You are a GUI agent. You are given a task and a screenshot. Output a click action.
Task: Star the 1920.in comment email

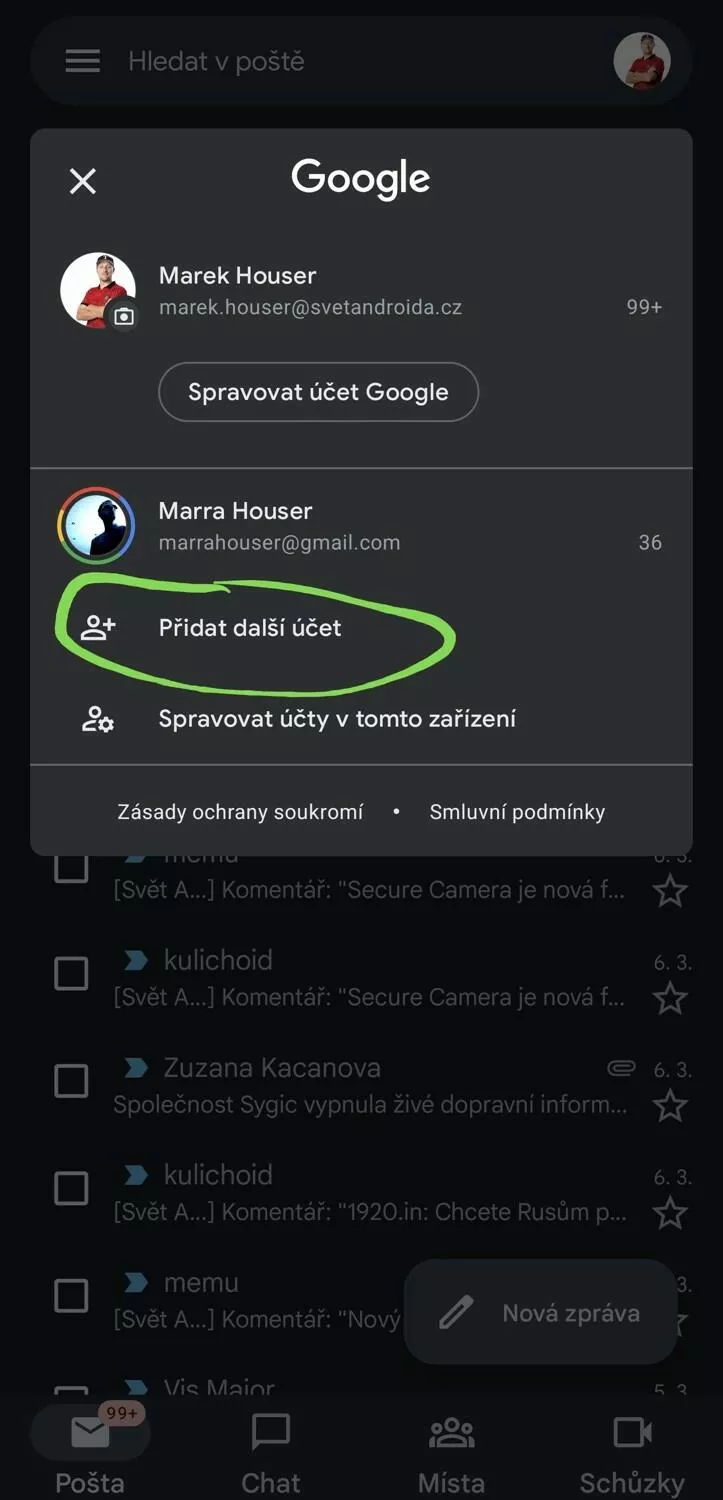(x=669, y=1213)
